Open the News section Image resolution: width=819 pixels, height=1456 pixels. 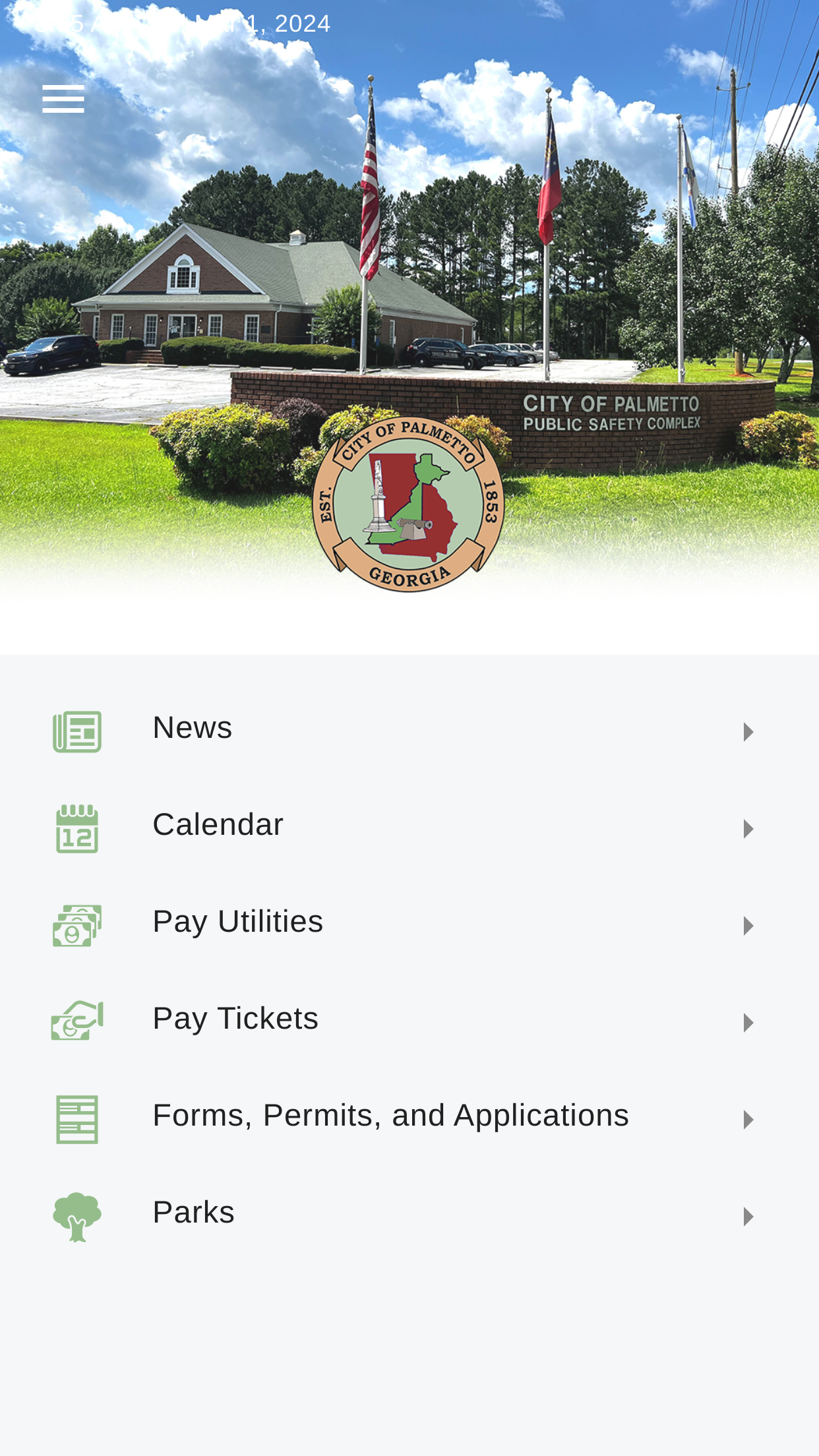(x=409, y=731)
